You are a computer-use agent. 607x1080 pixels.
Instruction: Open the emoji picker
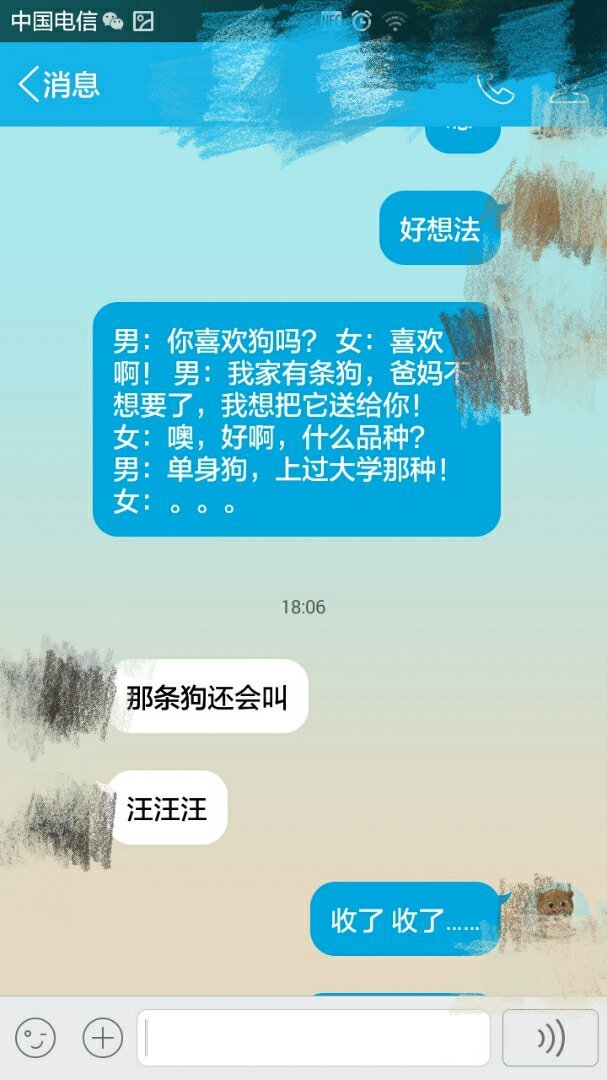click(36, 1039)
